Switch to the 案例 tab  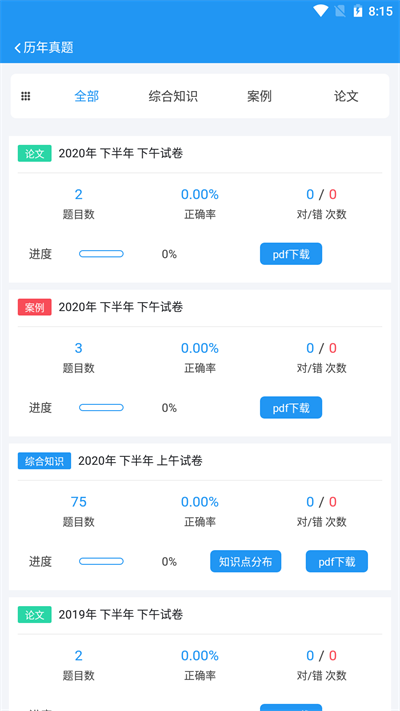click(259, 96)
